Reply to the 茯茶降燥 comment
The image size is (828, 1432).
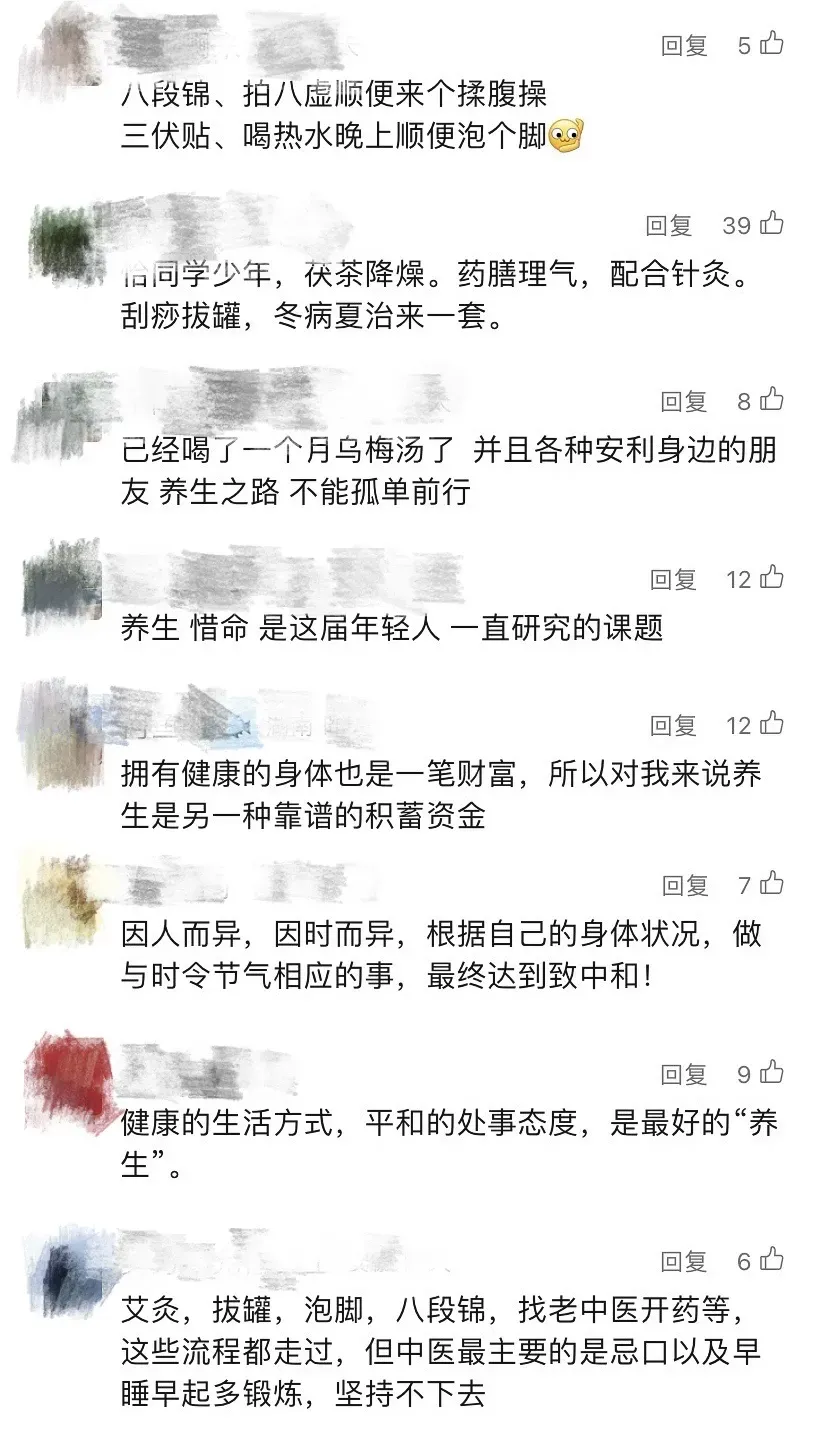[669, 225]
